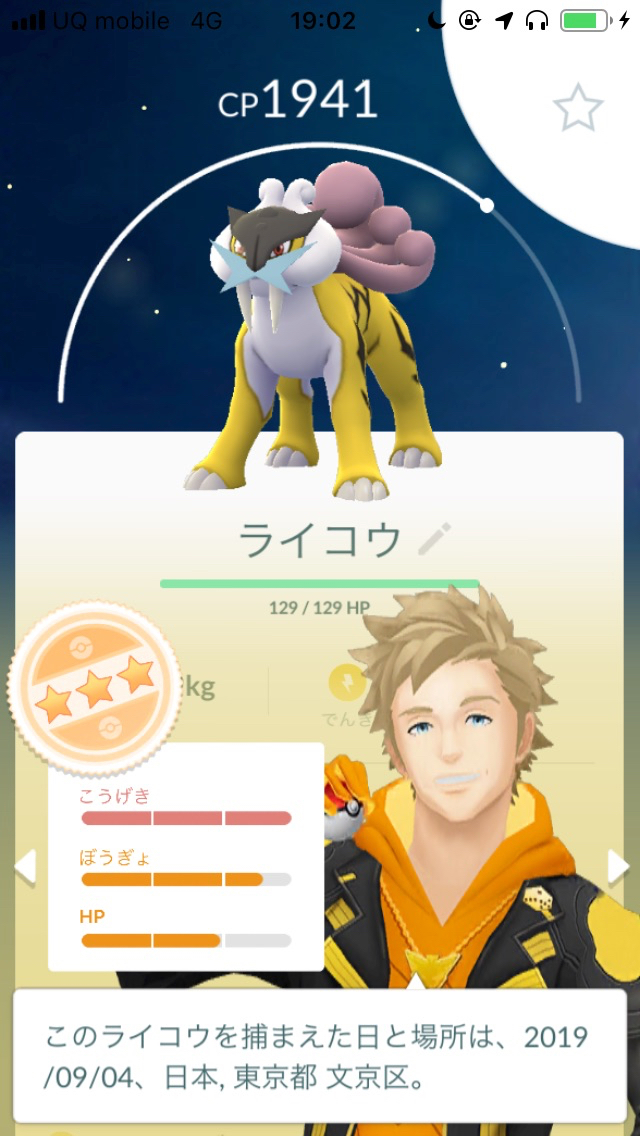Screen dimensions: 640x1136
Task: Dismiss the appraisal speech bubble
Action: [x=320, y=1056]
